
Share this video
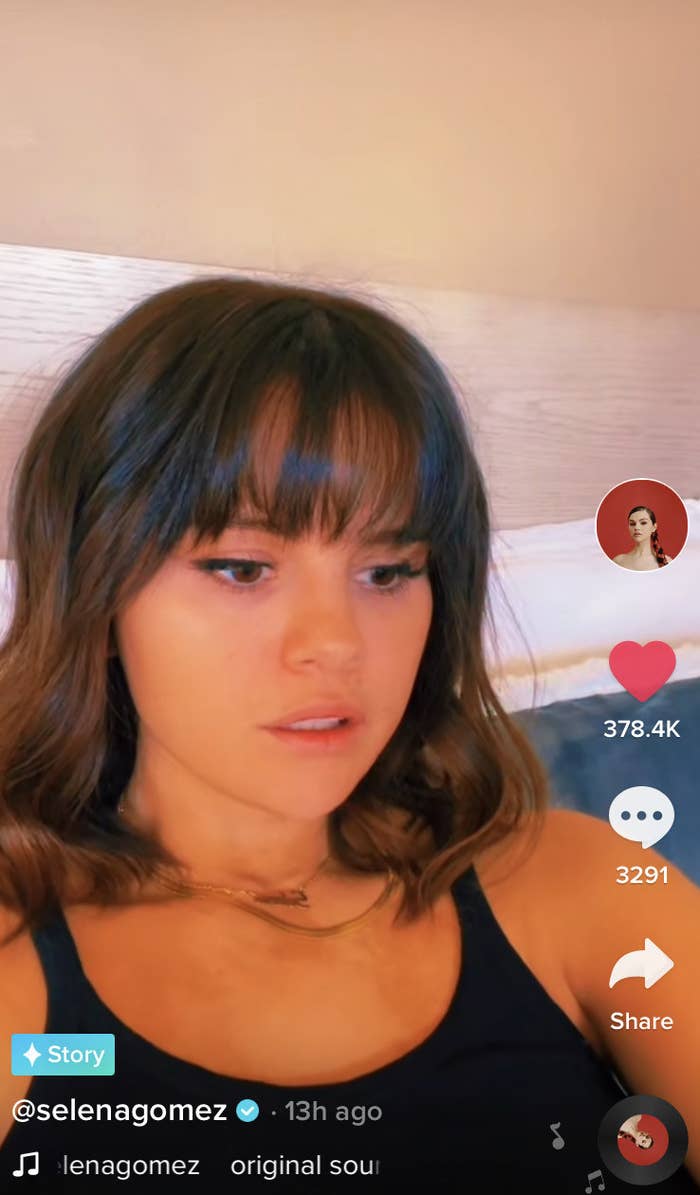641,963
